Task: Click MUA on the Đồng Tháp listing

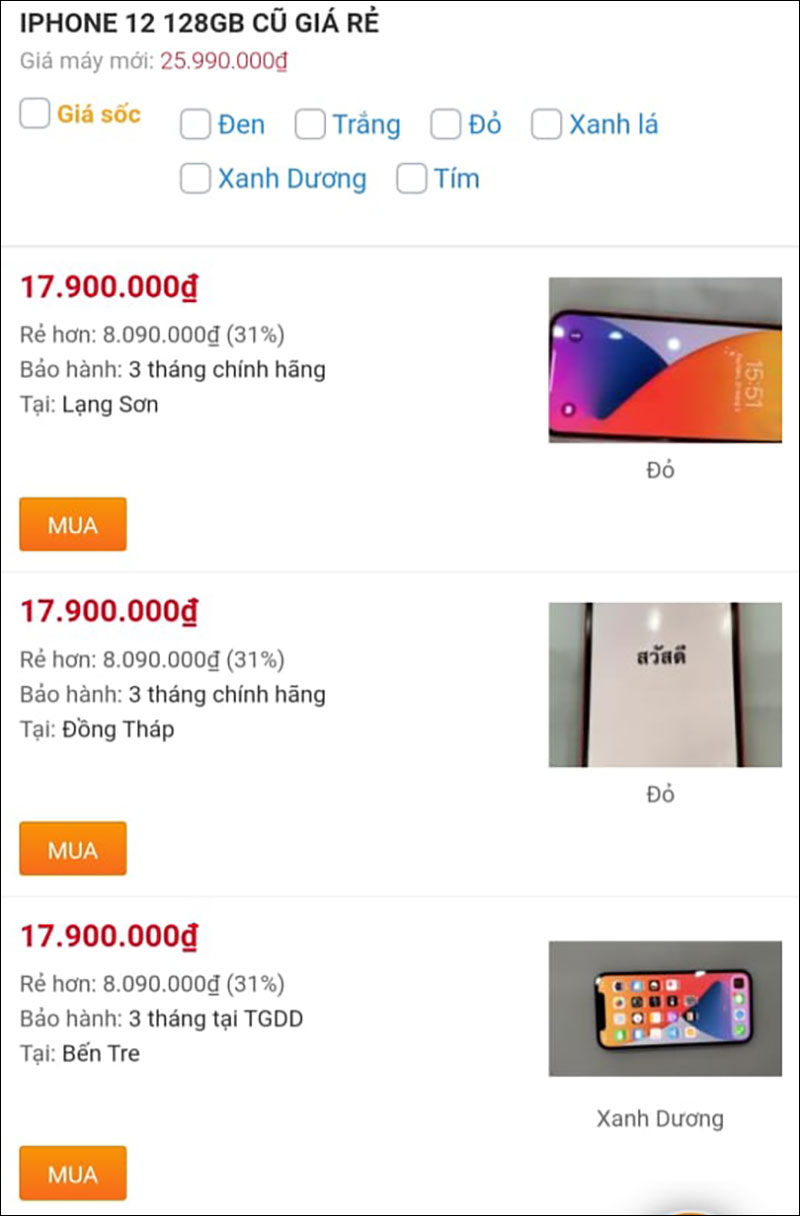Action: [x=72, y=848]
